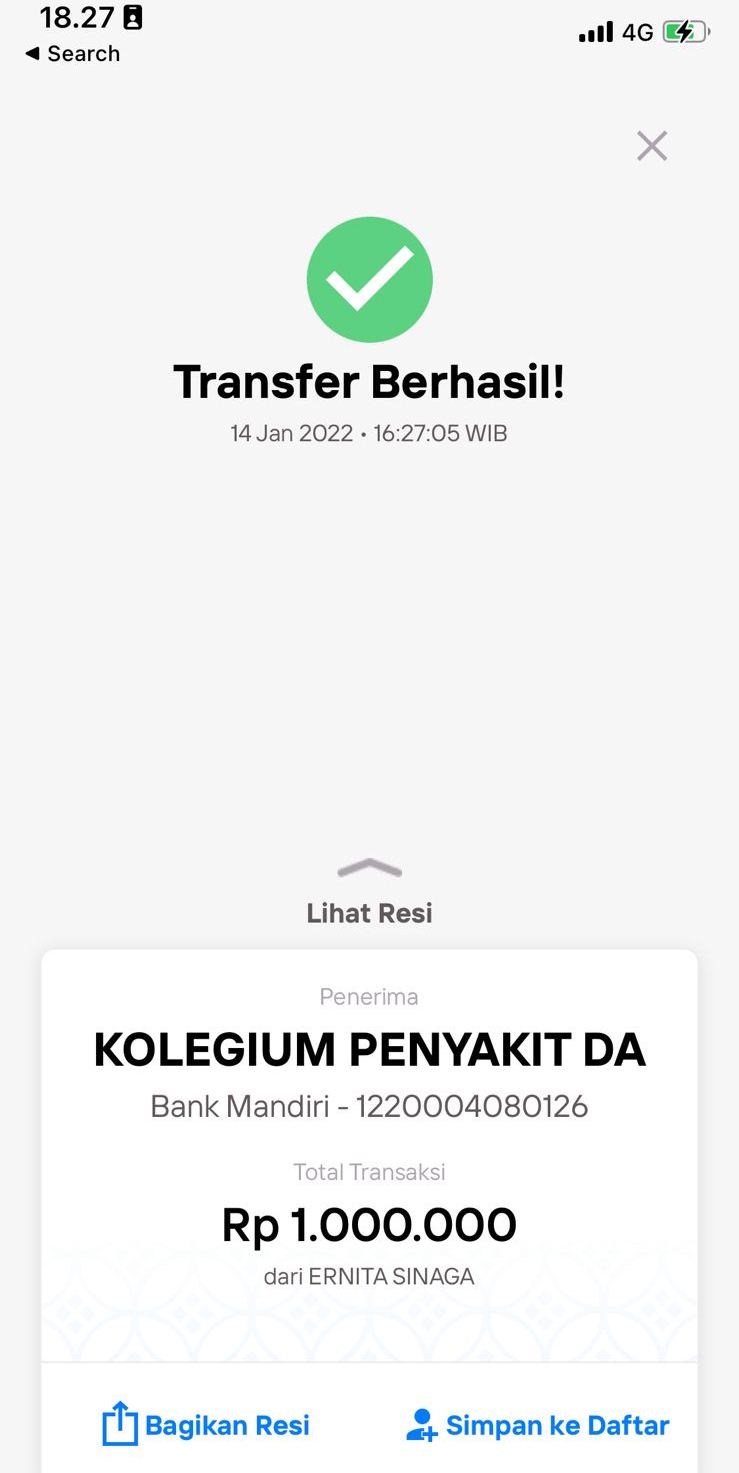Save recipient with Simpan ke Daftar
This screenshot has width=739, height=1473.
click(x=538, y=1424)
